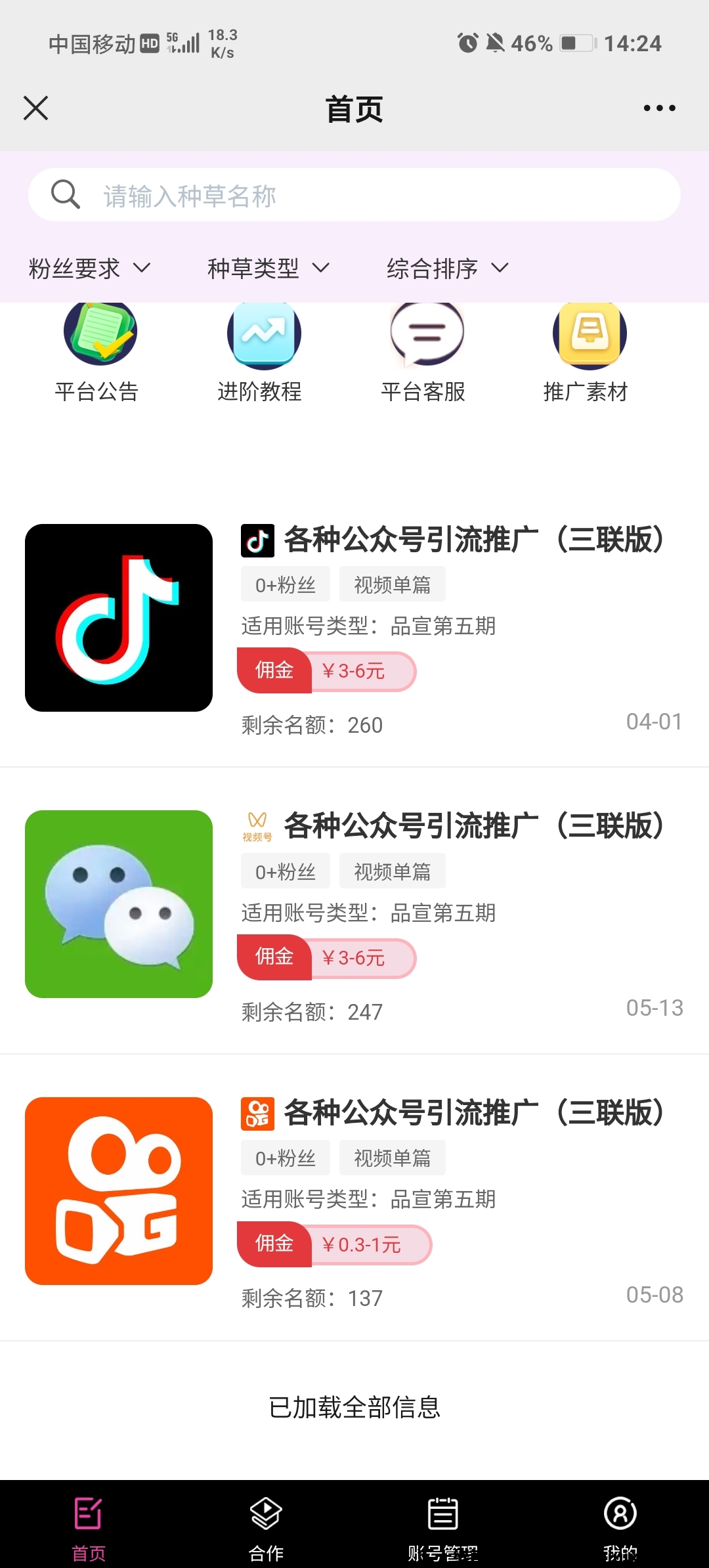Open the three-dot overflow menu
Viewport: 709px width, 1568px height.
659,108
